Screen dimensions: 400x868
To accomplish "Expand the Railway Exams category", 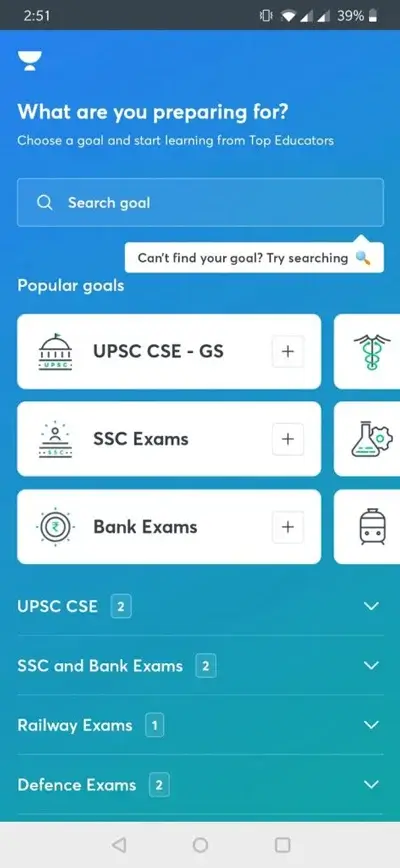I will pos(200,725).
